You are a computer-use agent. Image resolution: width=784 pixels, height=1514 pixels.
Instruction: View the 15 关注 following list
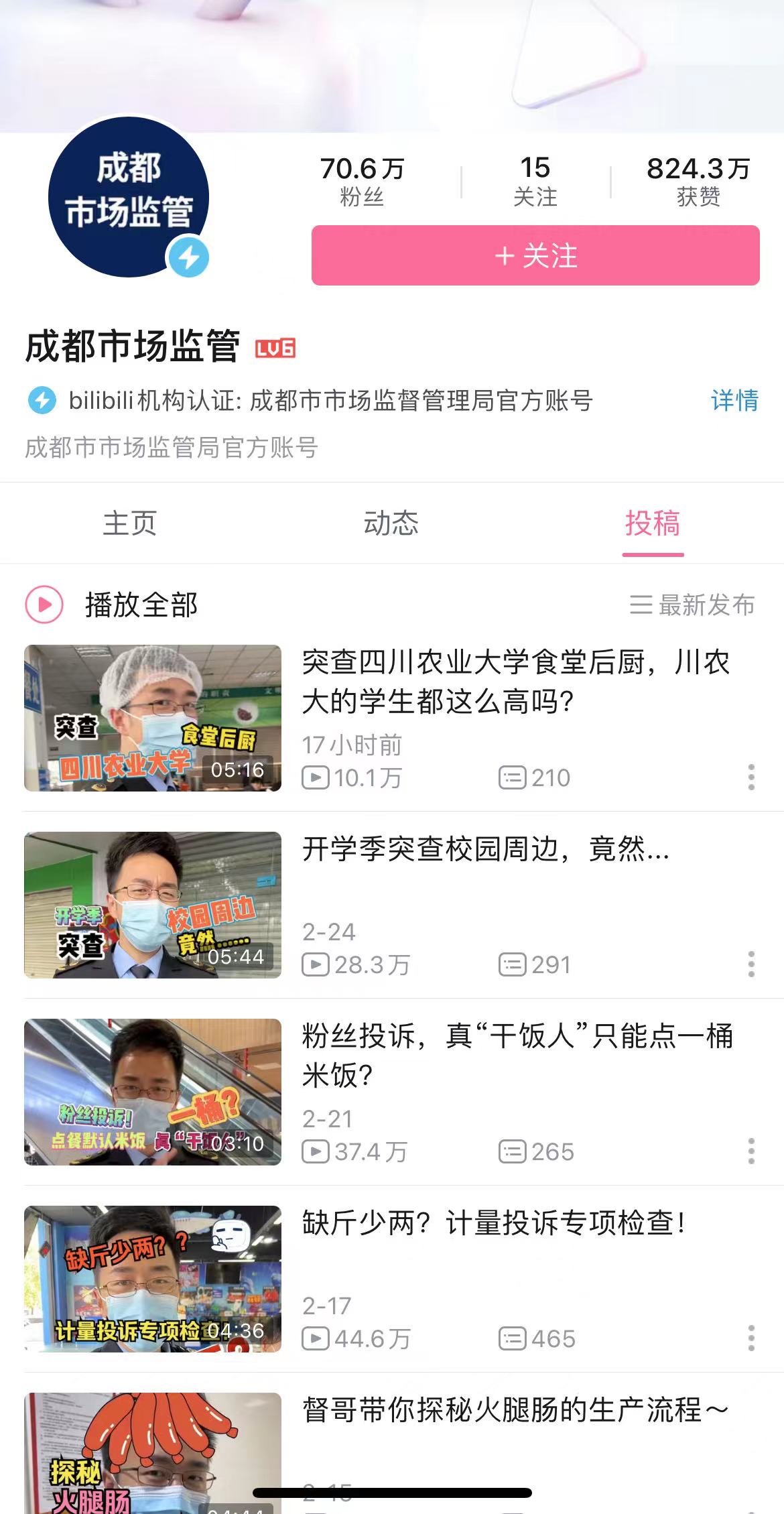coord(535,182)
